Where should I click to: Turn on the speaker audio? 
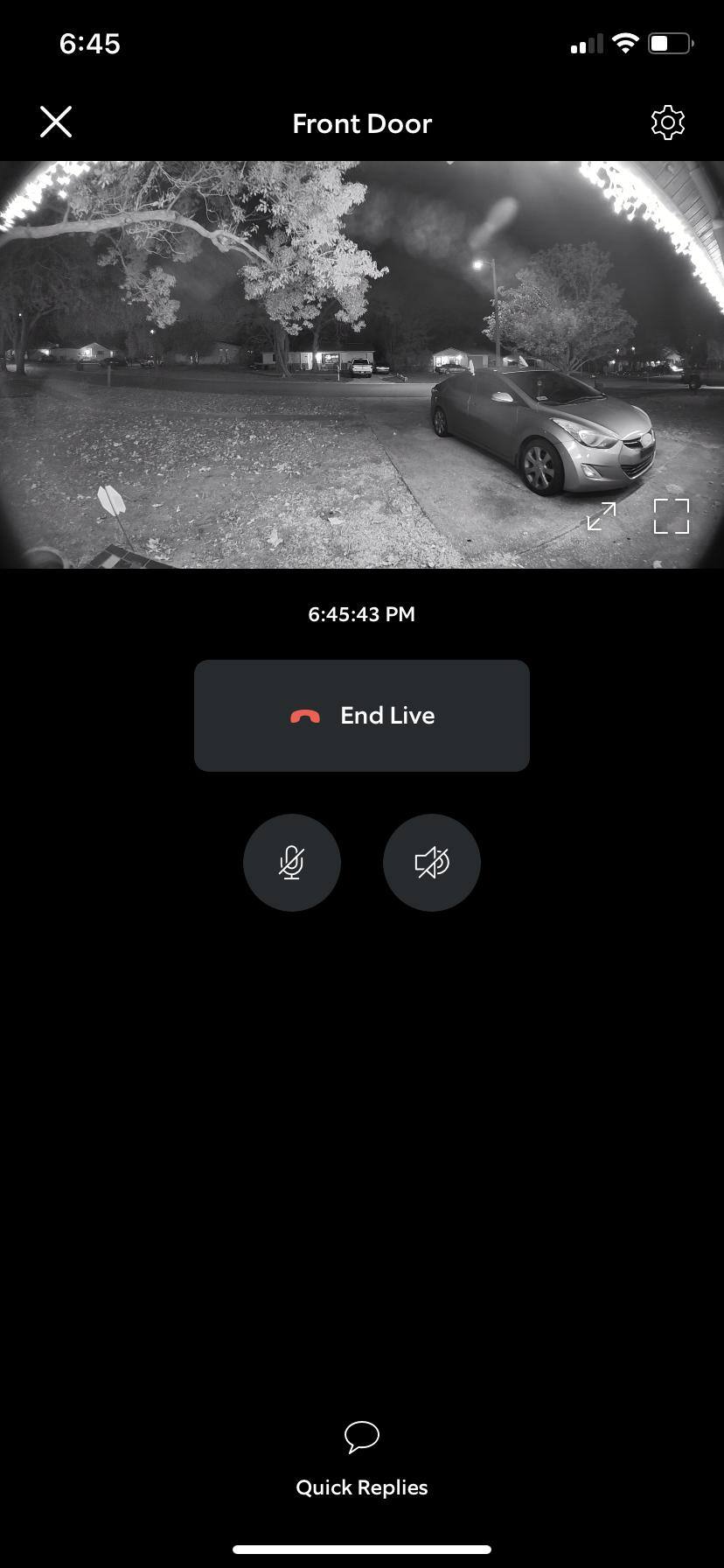(432, 863)
